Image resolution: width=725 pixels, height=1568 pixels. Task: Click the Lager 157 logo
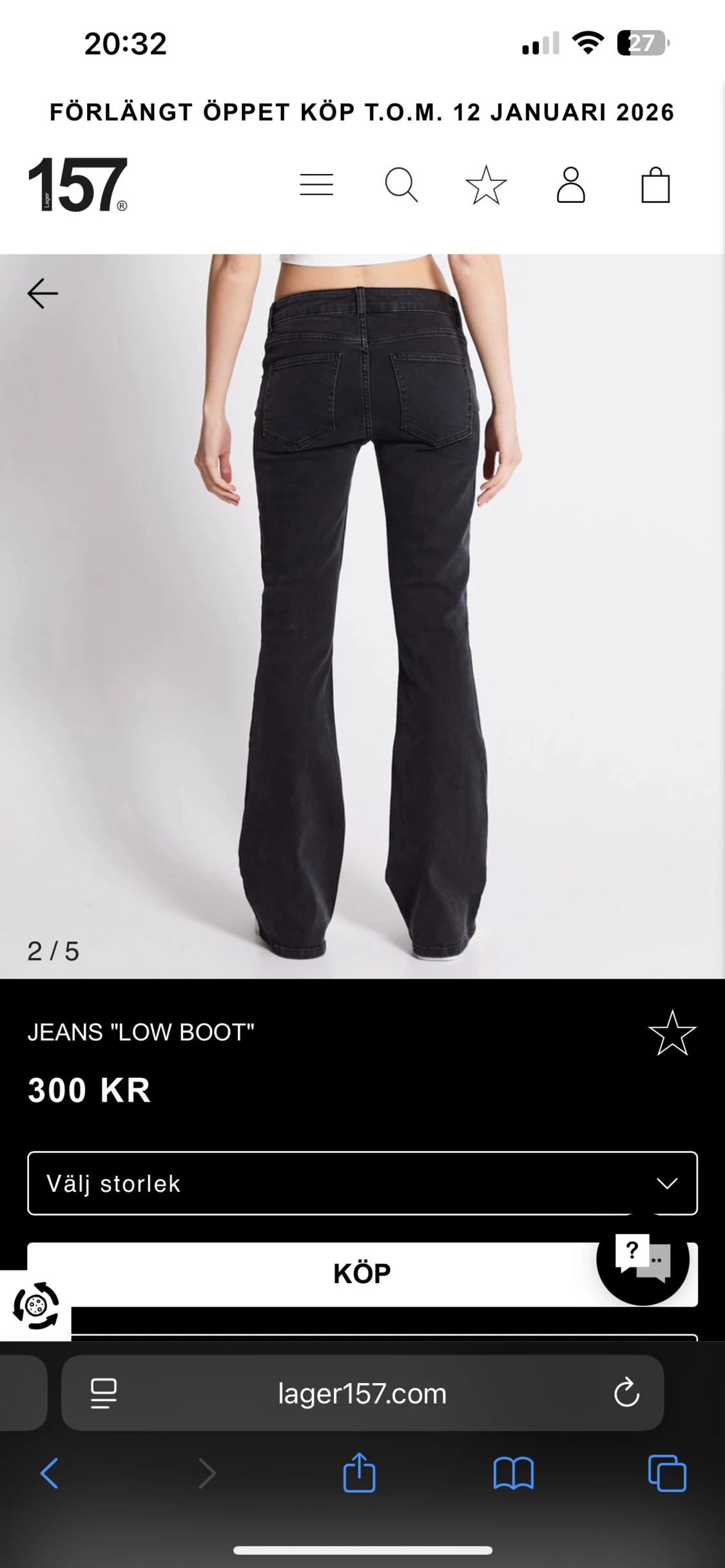(x=77, y=187)
